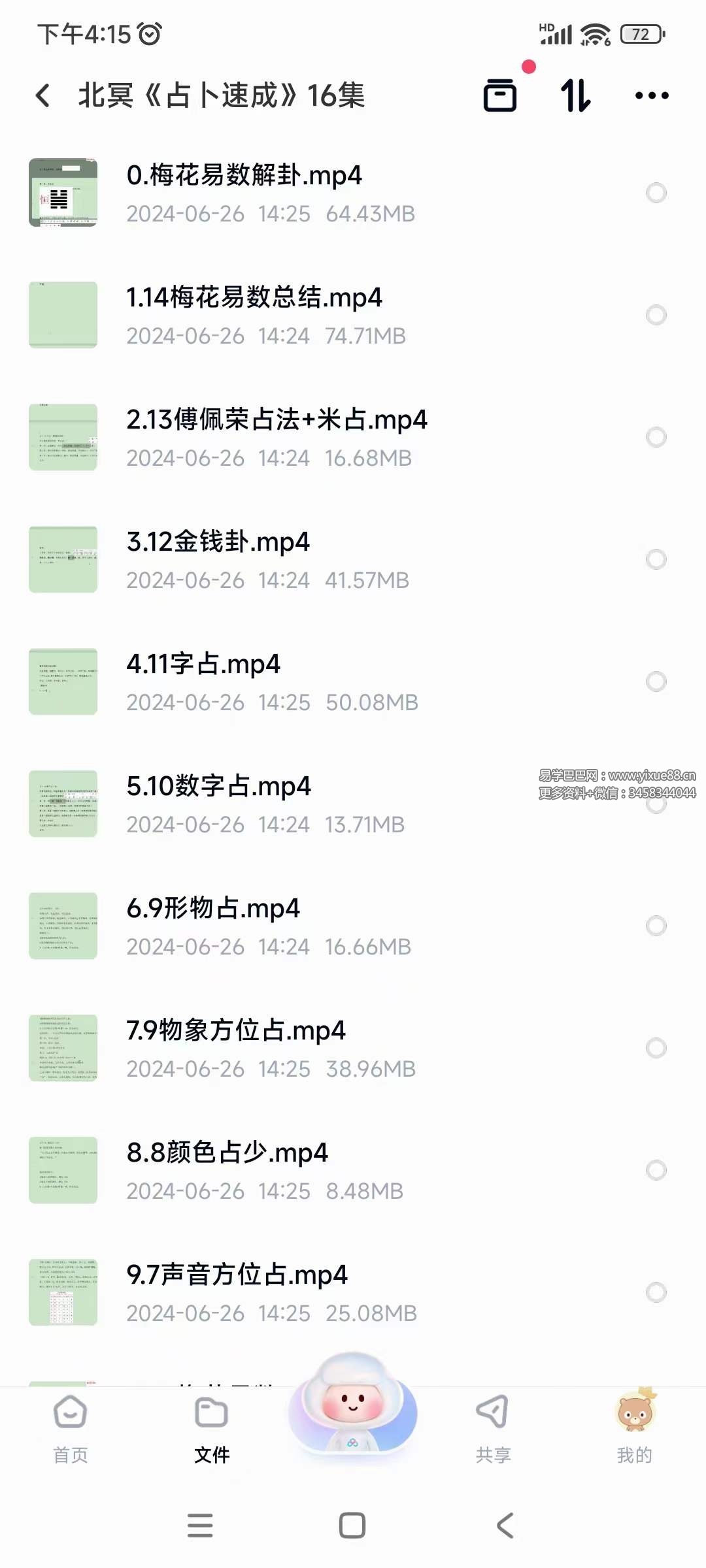The image size is (706, 1568).
Task: Open the three-dot more options menu
Action: tap(651, 95)
